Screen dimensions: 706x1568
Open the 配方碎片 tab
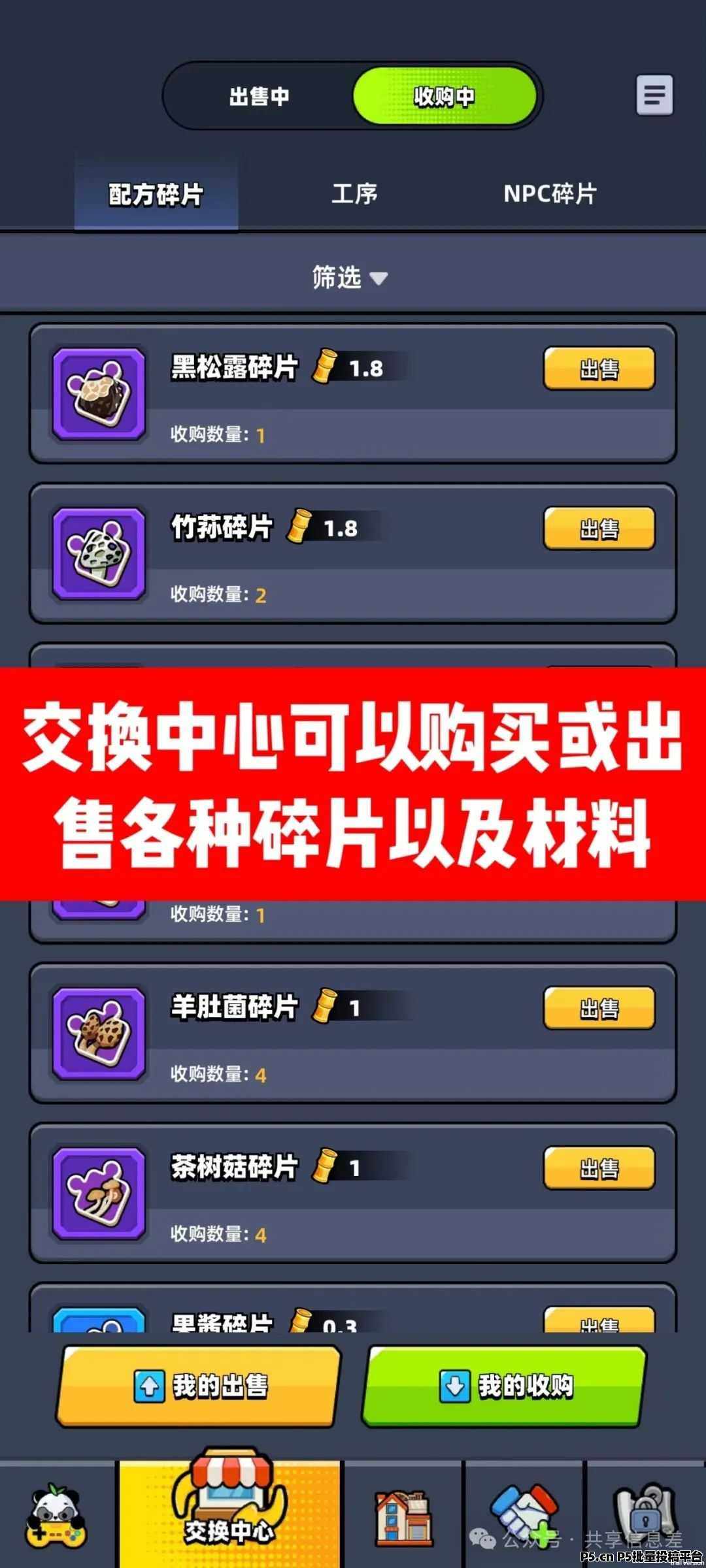point(156,194)
